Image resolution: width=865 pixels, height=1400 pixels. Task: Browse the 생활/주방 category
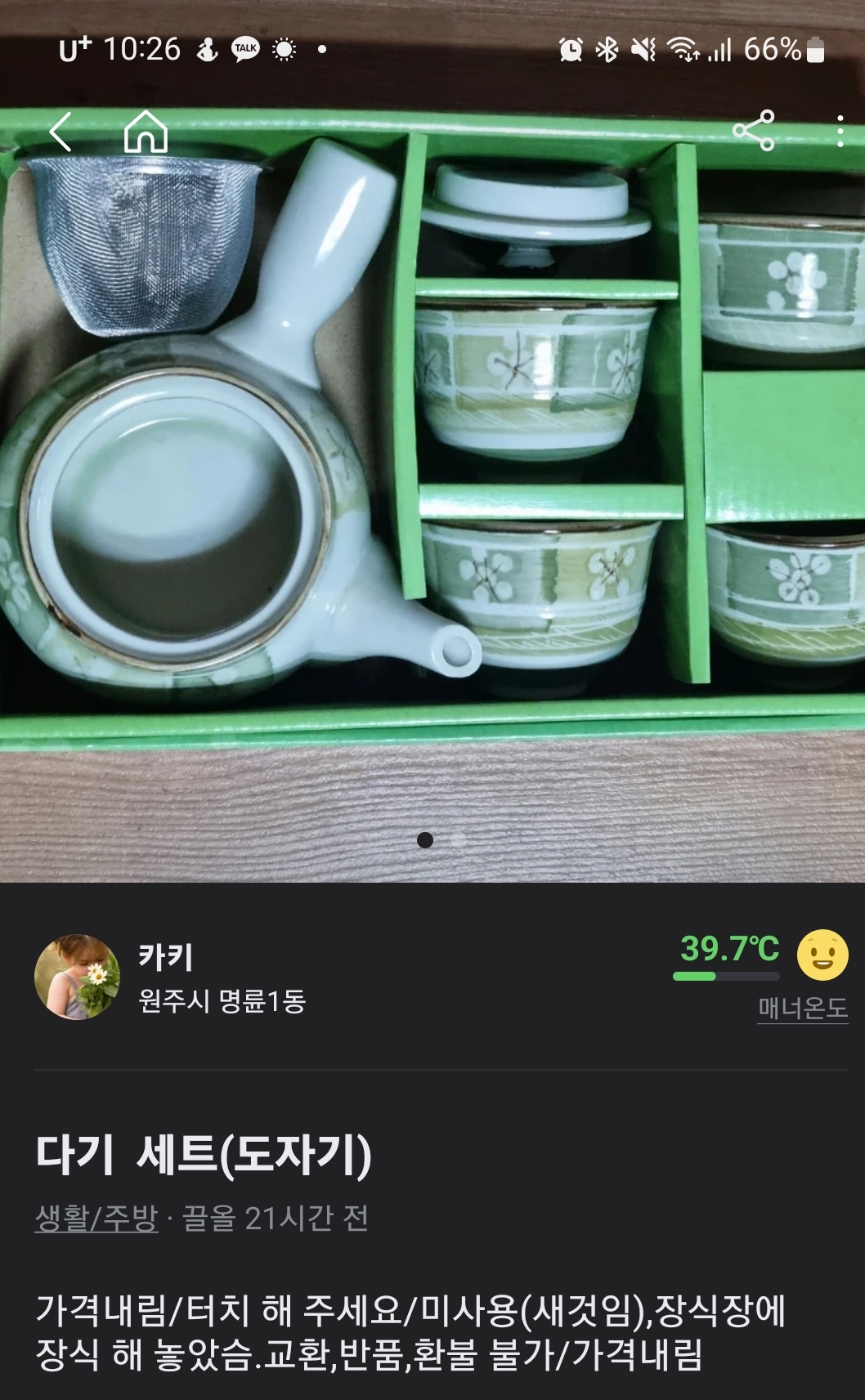[96, 1219]
